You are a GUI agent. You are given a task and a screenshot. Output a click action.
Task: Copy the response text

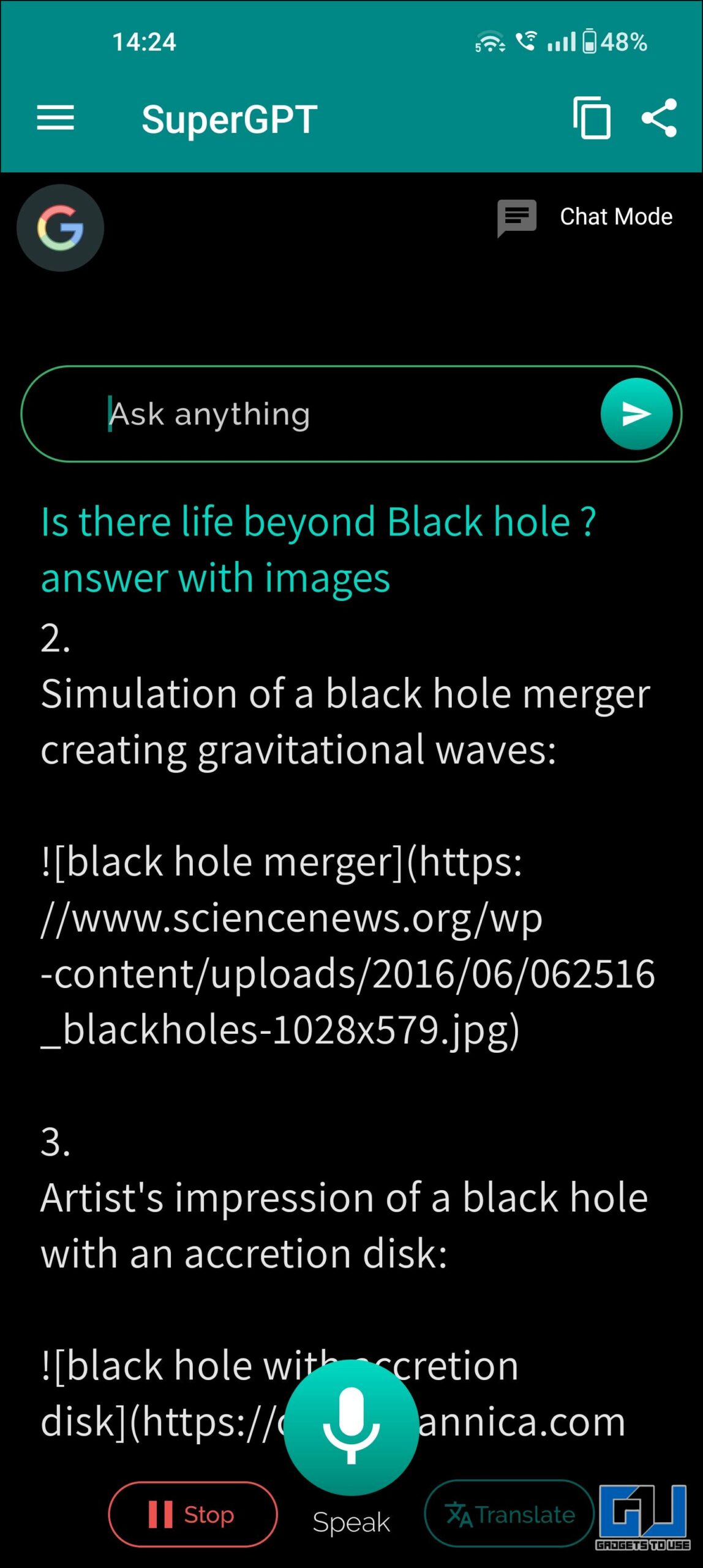[591, 118]
